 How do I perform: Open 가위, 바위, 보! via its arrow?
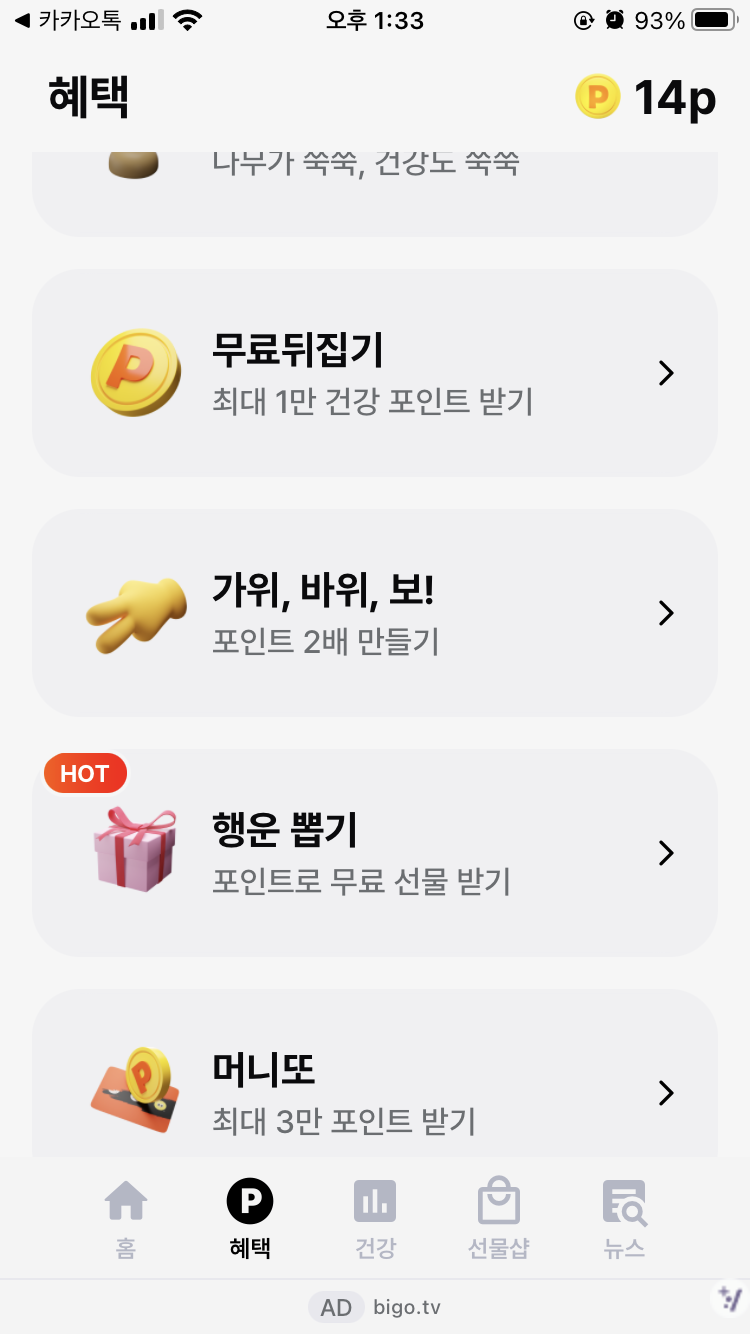coord(665,612)
